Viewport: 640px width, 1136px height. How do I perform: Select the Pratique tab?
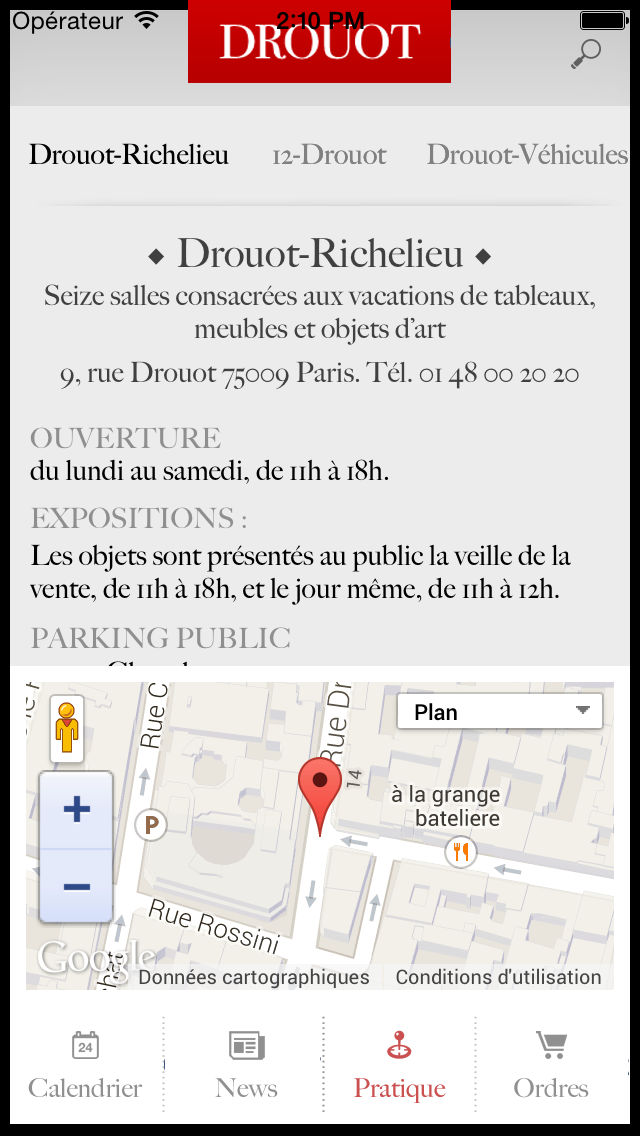point(399,1066)
